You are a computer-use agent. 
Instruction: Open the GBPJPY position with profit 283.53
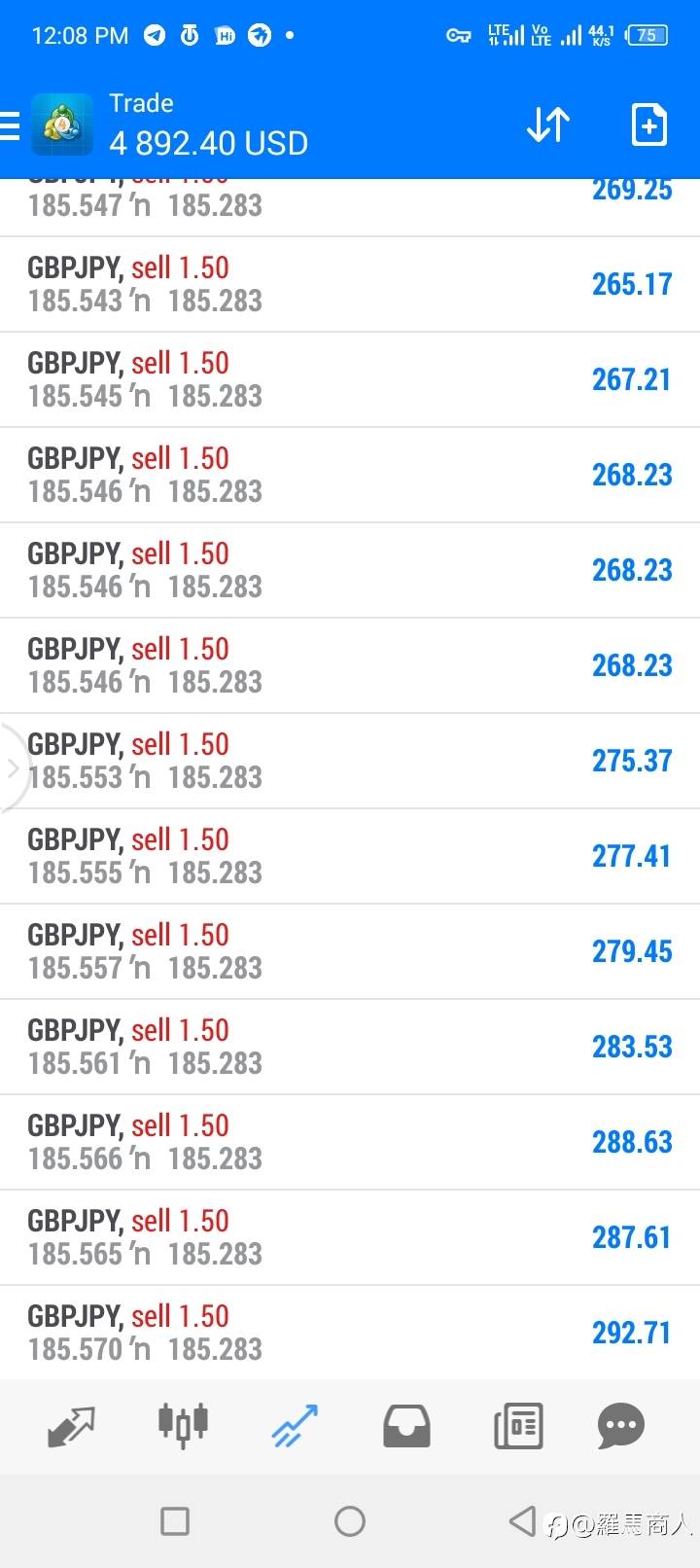tap(350, 1047)
